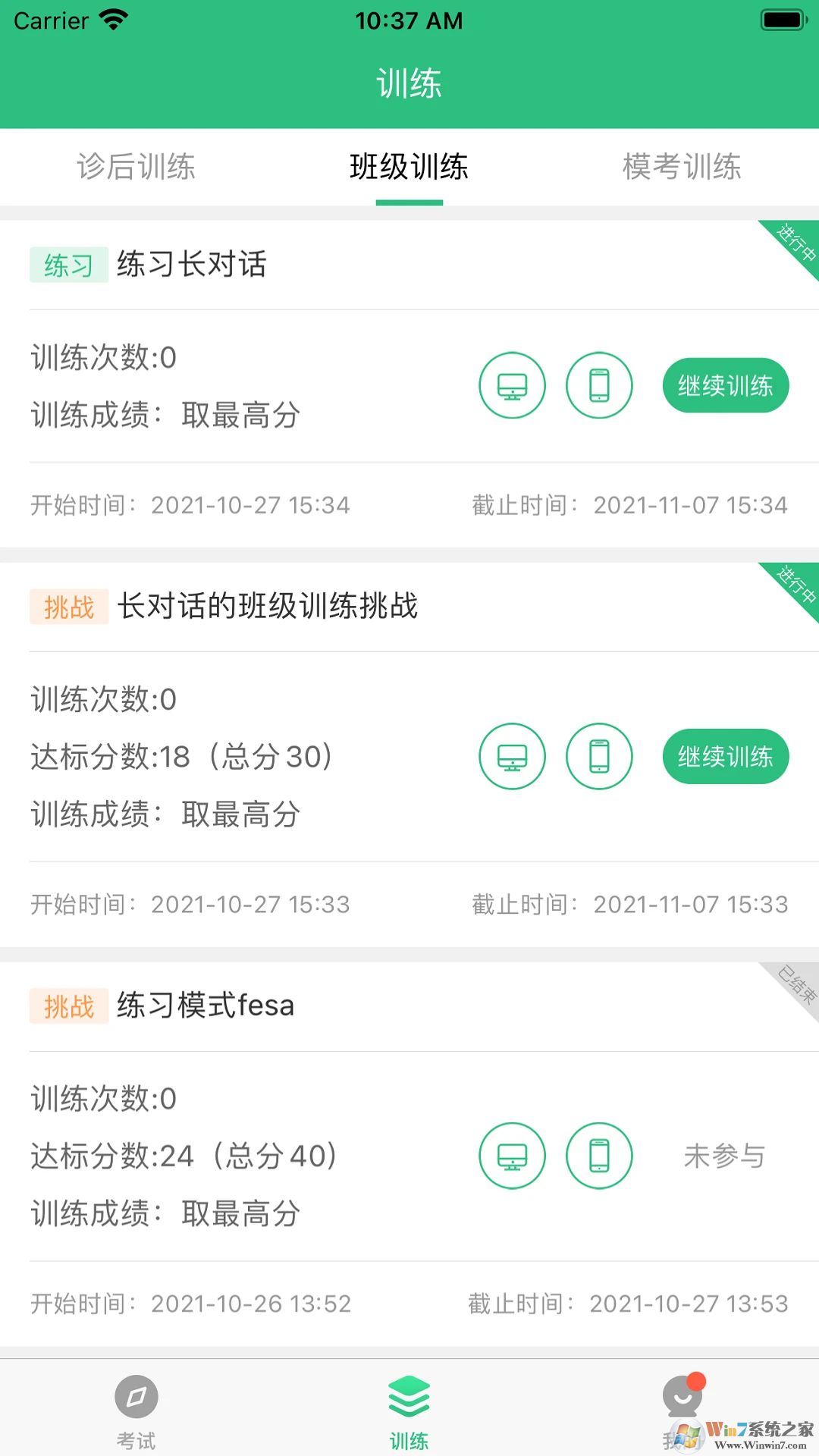Click 继续训练 on 长对话的班级训练挑战 card

725,756
